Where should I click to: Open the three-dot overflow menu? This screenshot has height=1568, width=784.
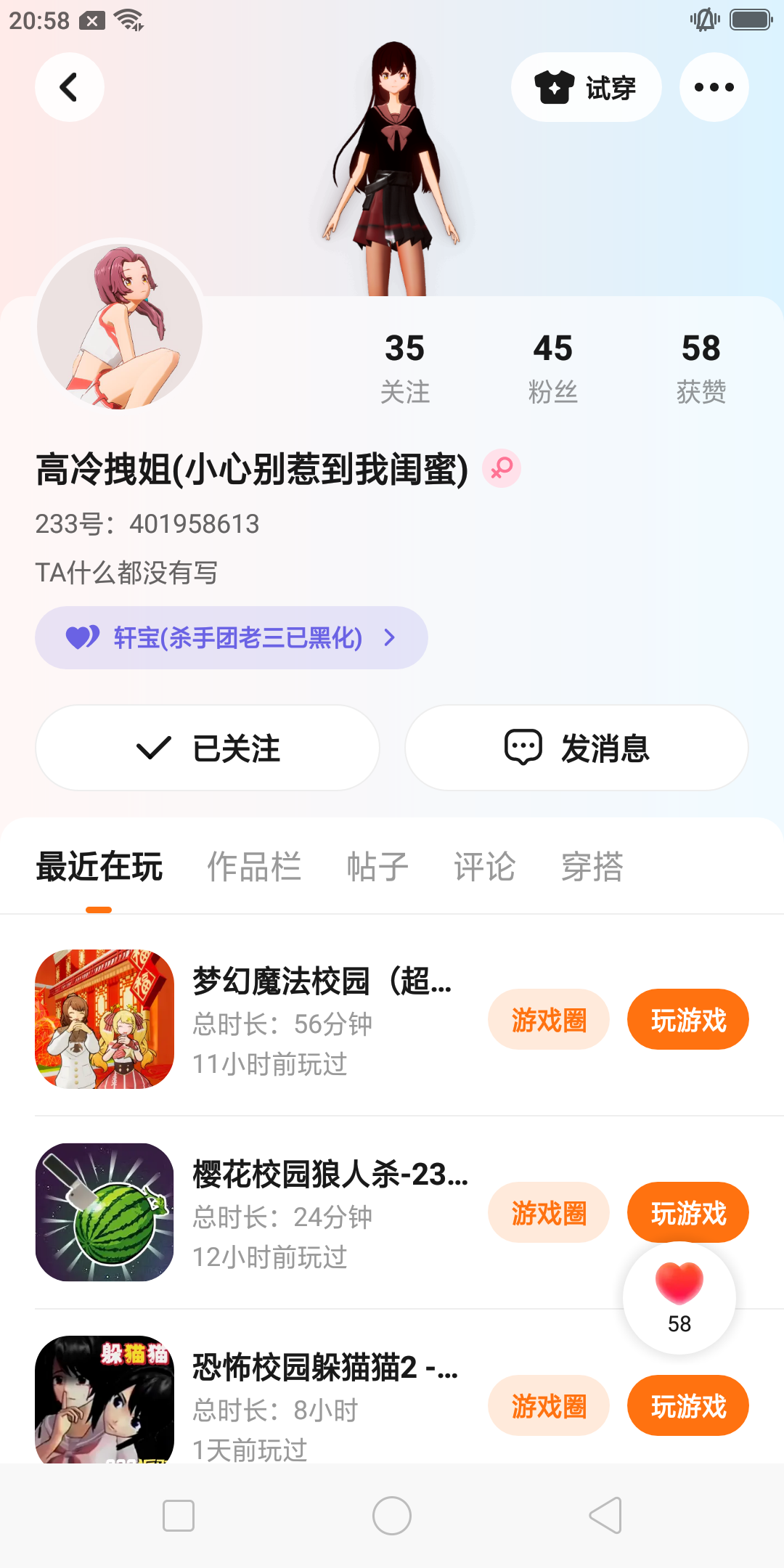(714, 87)
